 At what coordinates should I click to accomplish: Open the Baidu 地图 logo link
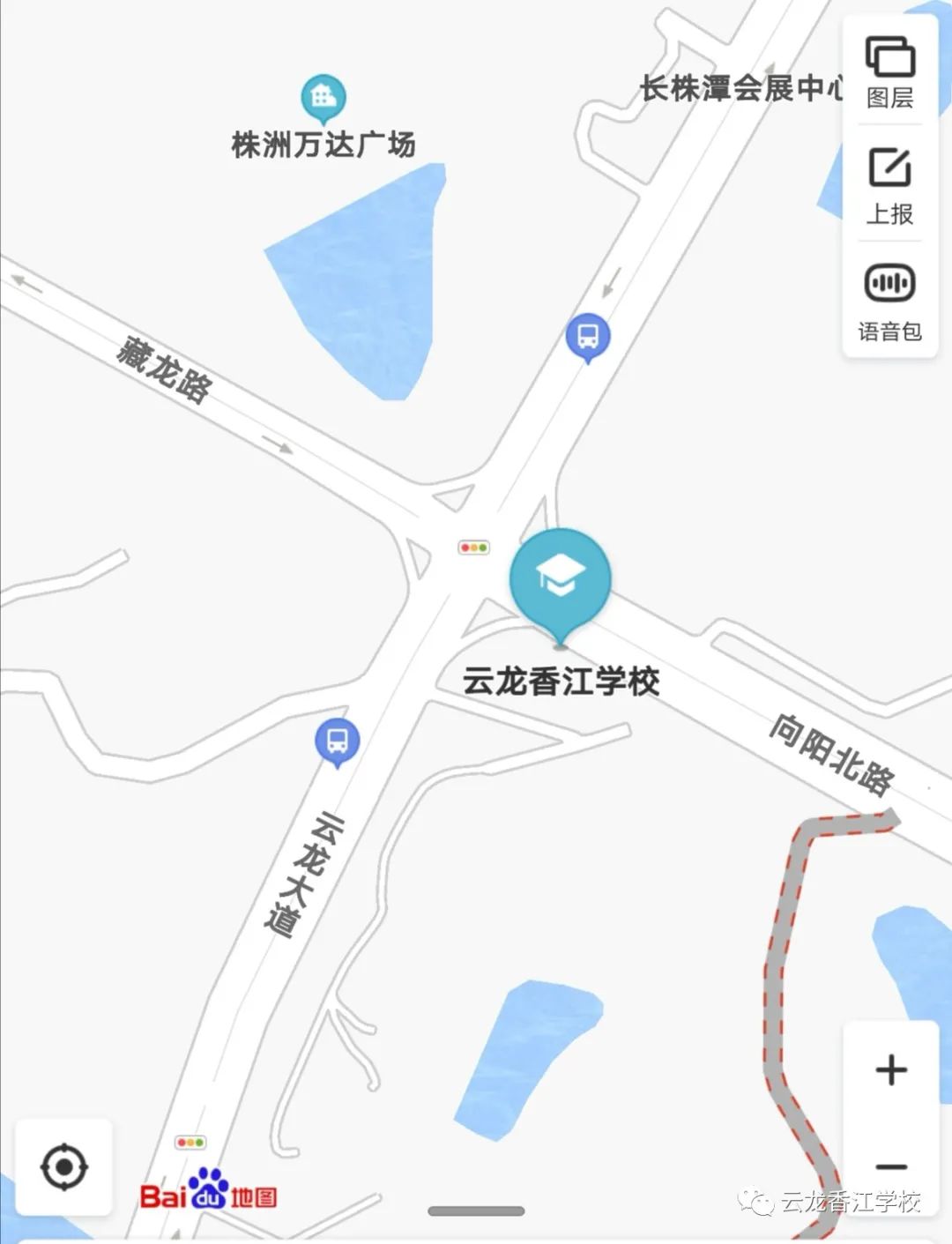[x=209, y=1195]
